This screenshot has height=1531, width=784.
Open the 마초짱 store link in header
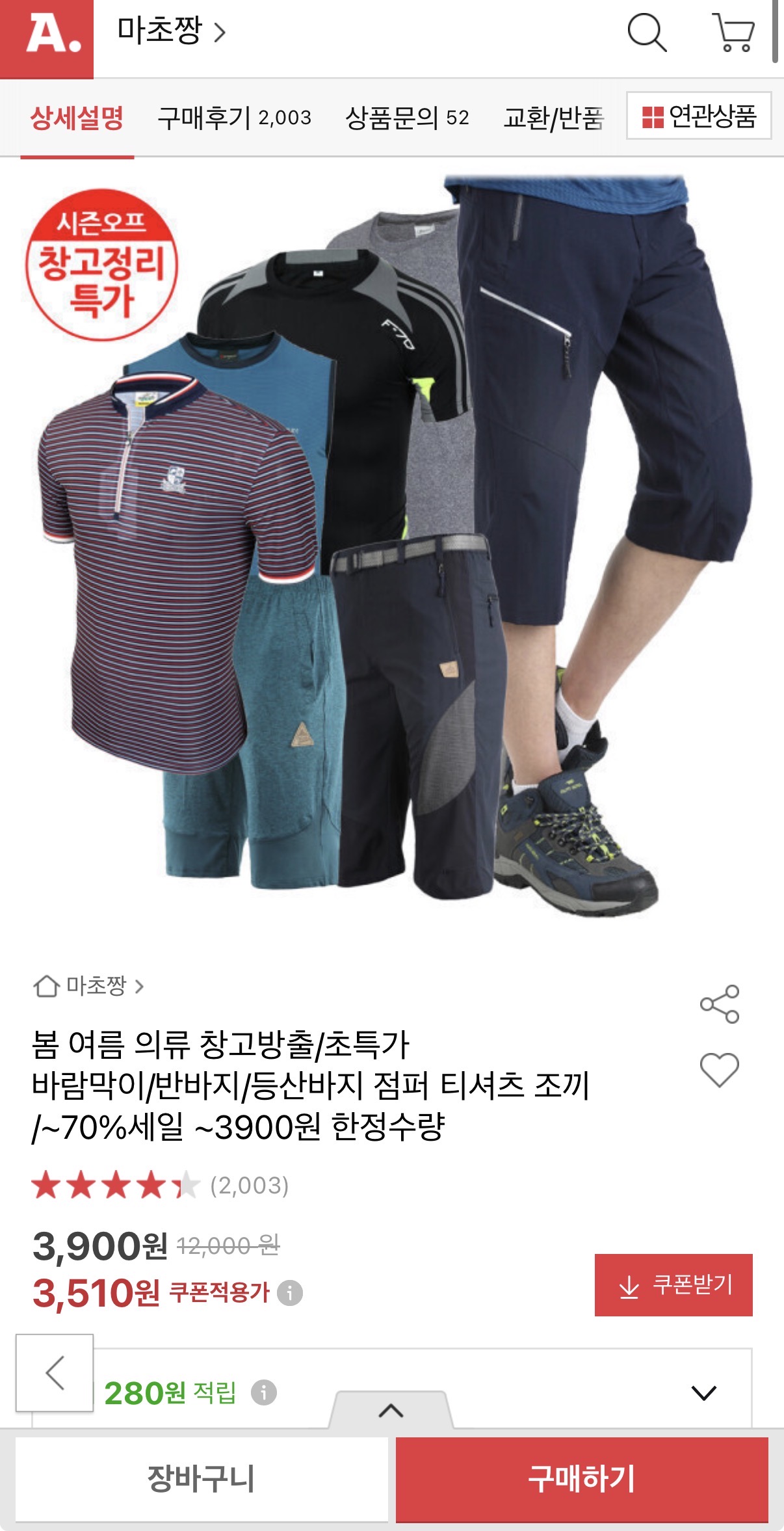click(x=171, y=31)
